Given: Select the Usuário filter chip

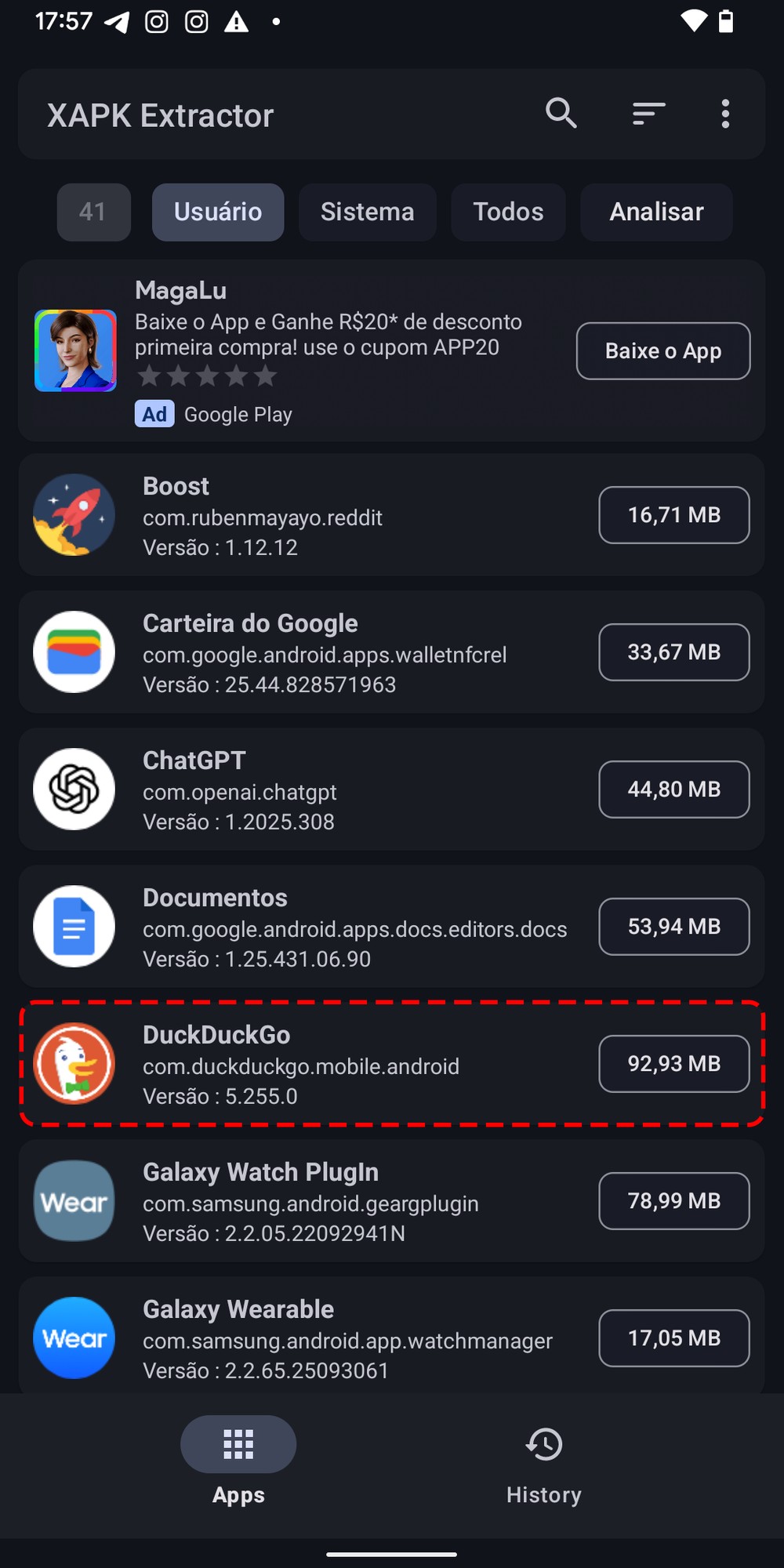Looking at the screenshot, I should 218,212.
